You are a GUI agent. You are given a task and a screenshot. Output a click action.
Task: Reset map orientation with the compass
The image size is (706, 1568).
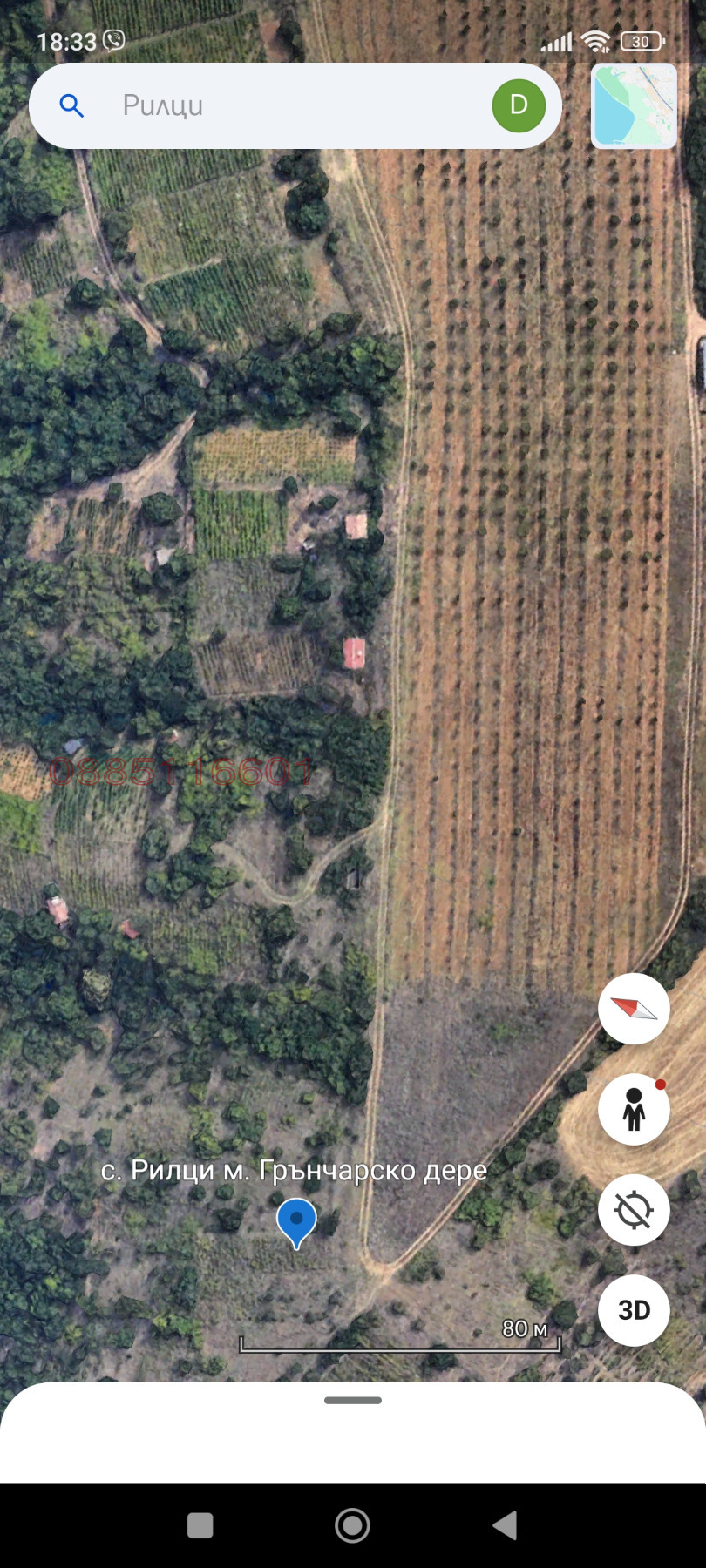634,1009
